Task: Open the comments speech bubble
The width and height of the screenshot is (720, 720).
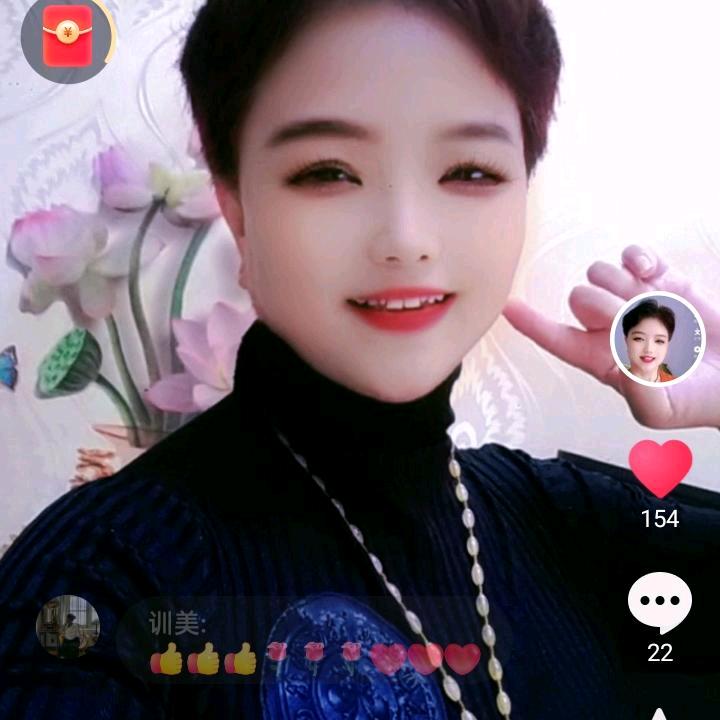Action: [660, 604]
